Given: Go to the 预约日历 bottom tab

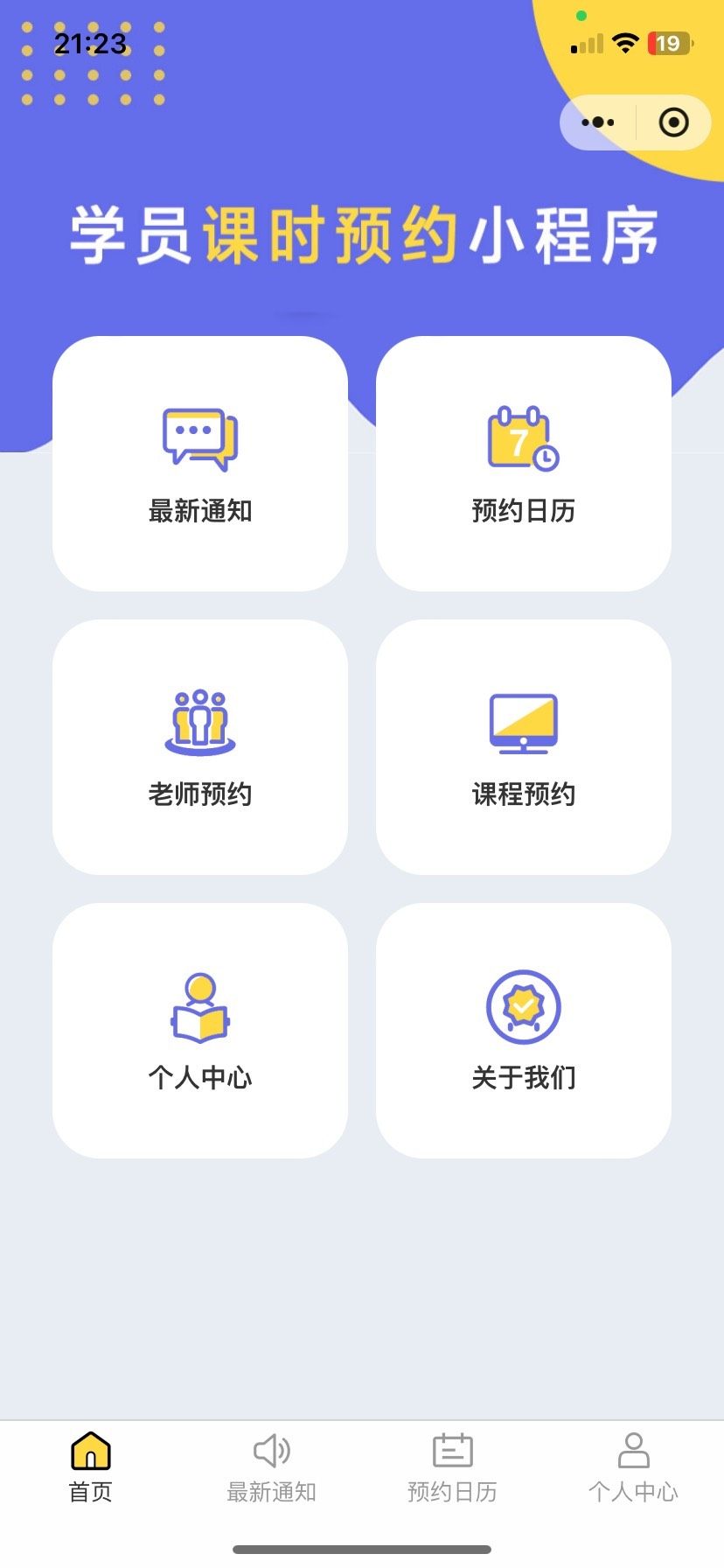Looking at the screenshot, I should pos(453,1467).
